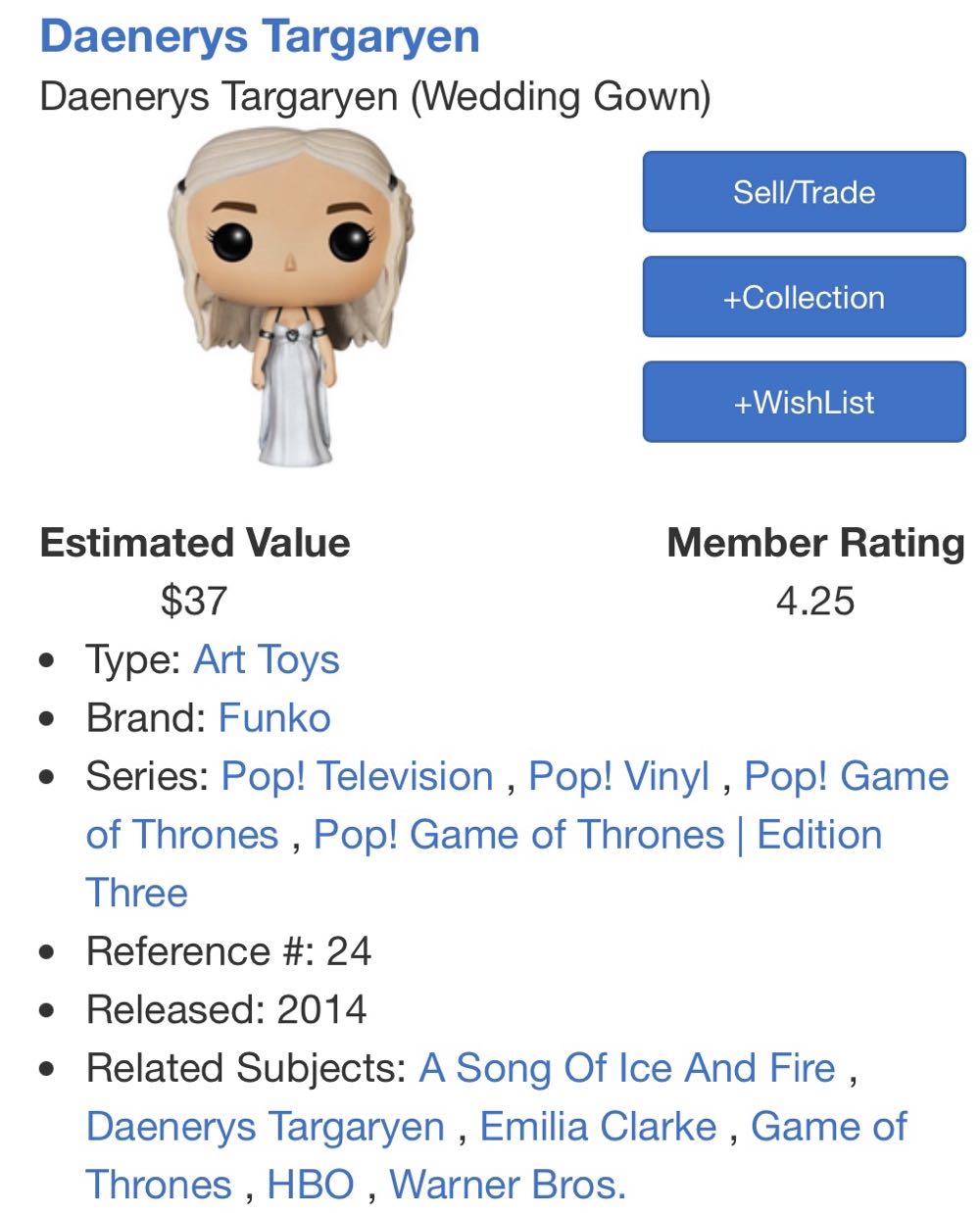
Task: Click the Sell/Trade button
Action: pos(803,192)
